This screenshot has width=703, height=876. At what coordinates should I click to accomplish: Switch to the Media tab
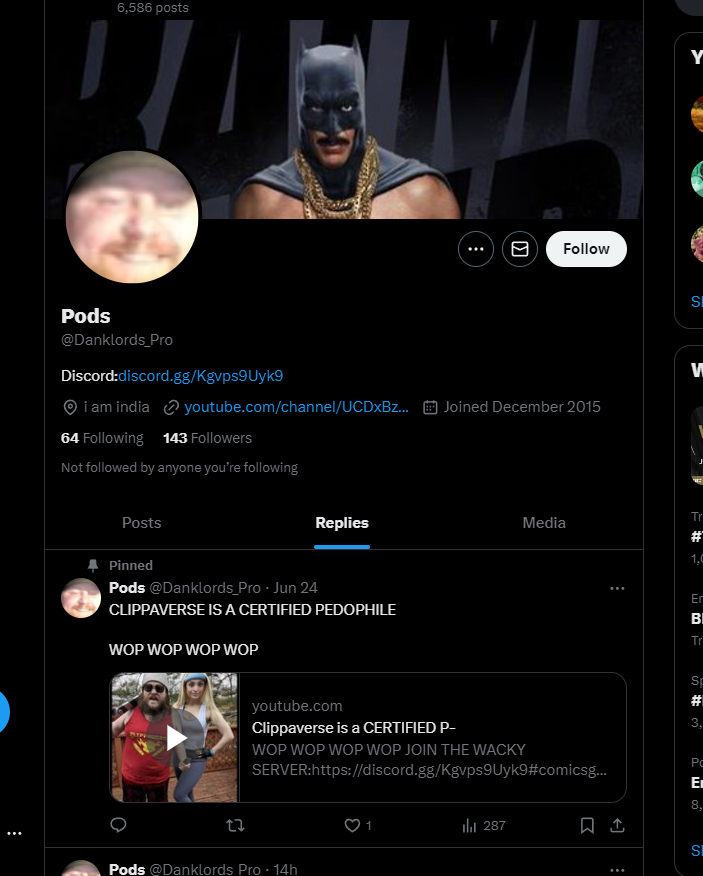pyautogui.click(x=544, y=523)
